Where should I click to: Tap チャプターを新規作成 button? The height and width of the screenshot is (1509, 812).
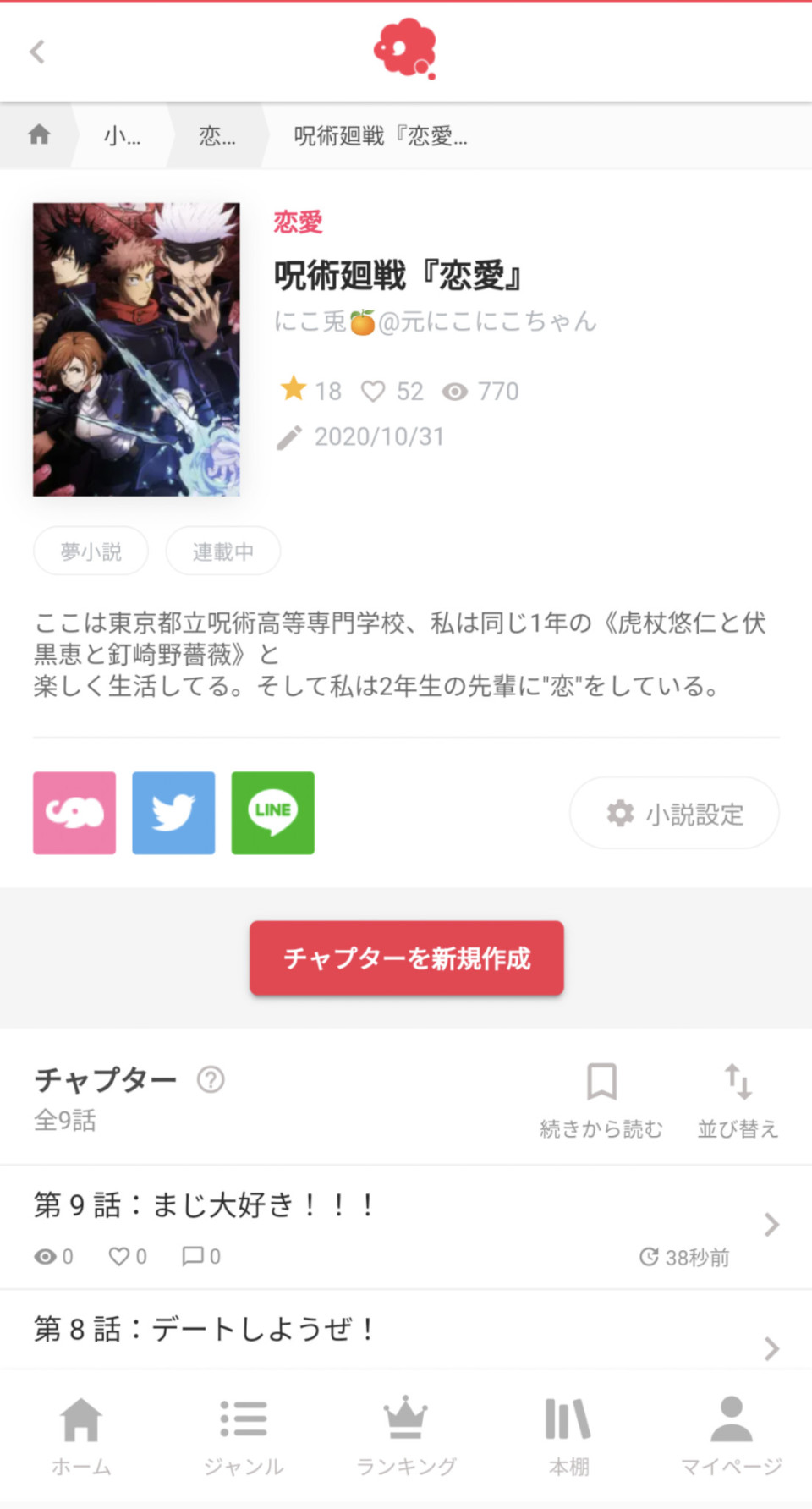click(406, 958)
